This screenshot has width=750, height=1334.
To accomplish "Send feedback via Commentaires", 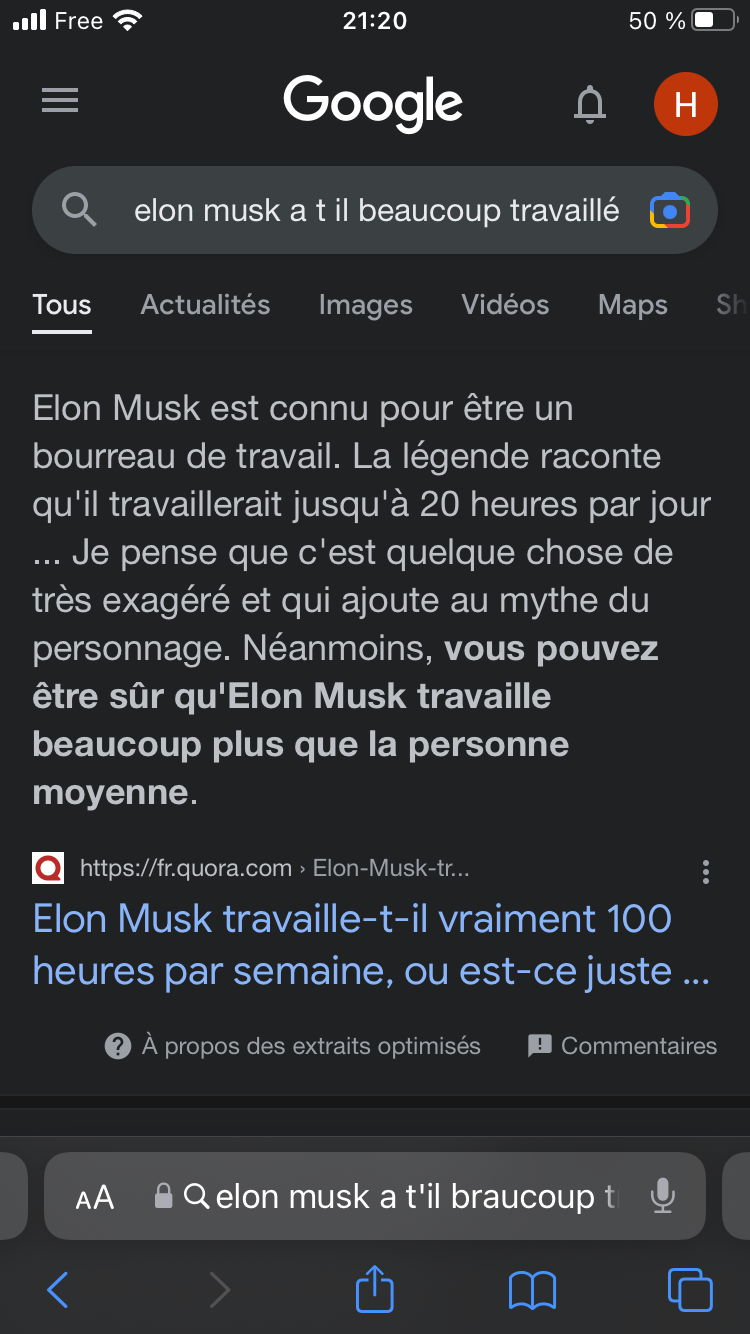I will point(622,1046).
